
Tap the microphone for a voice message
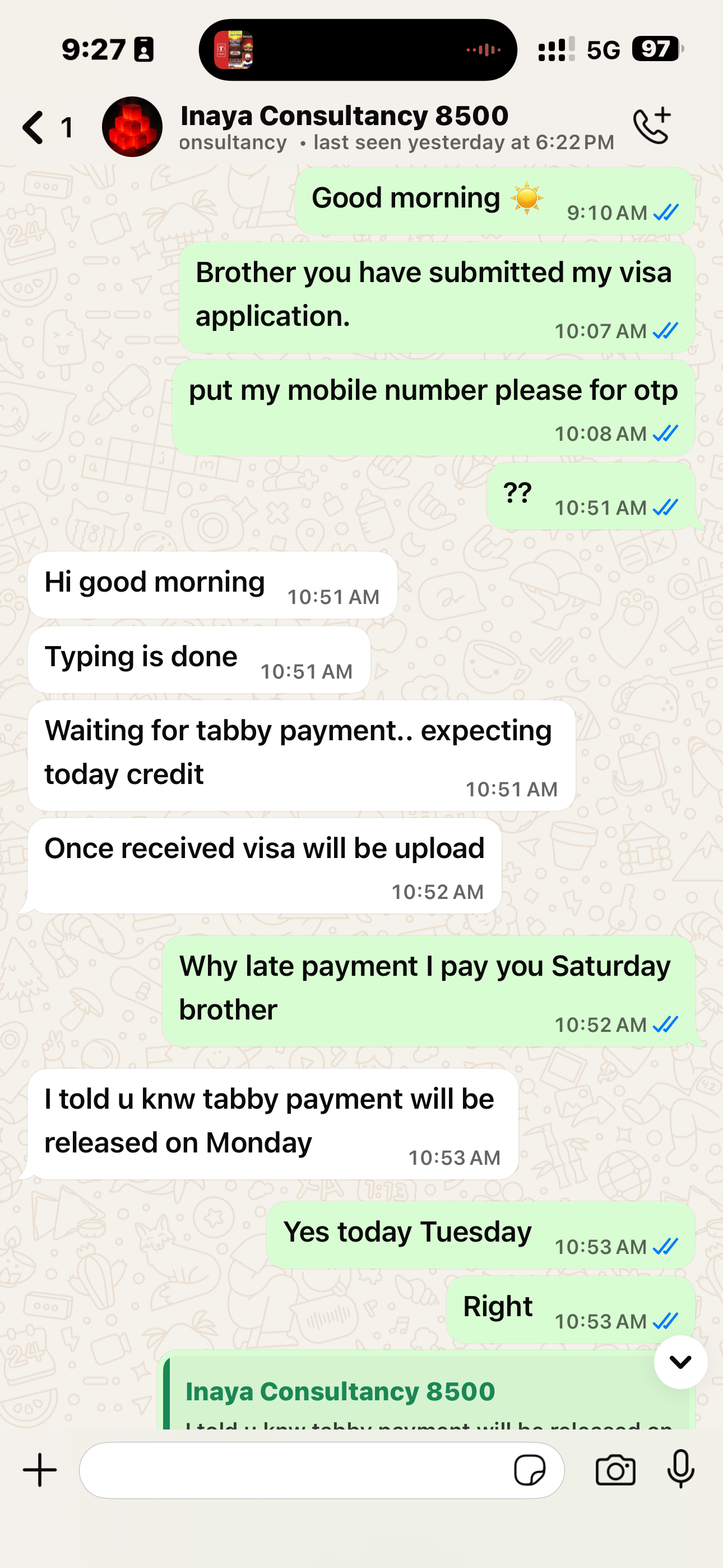680,1469
